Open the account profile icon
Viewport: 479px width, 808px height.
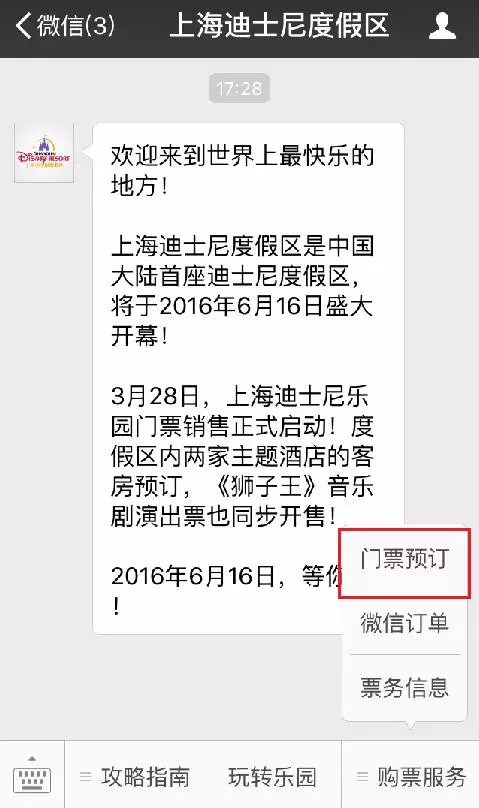[x=442, y=26]
